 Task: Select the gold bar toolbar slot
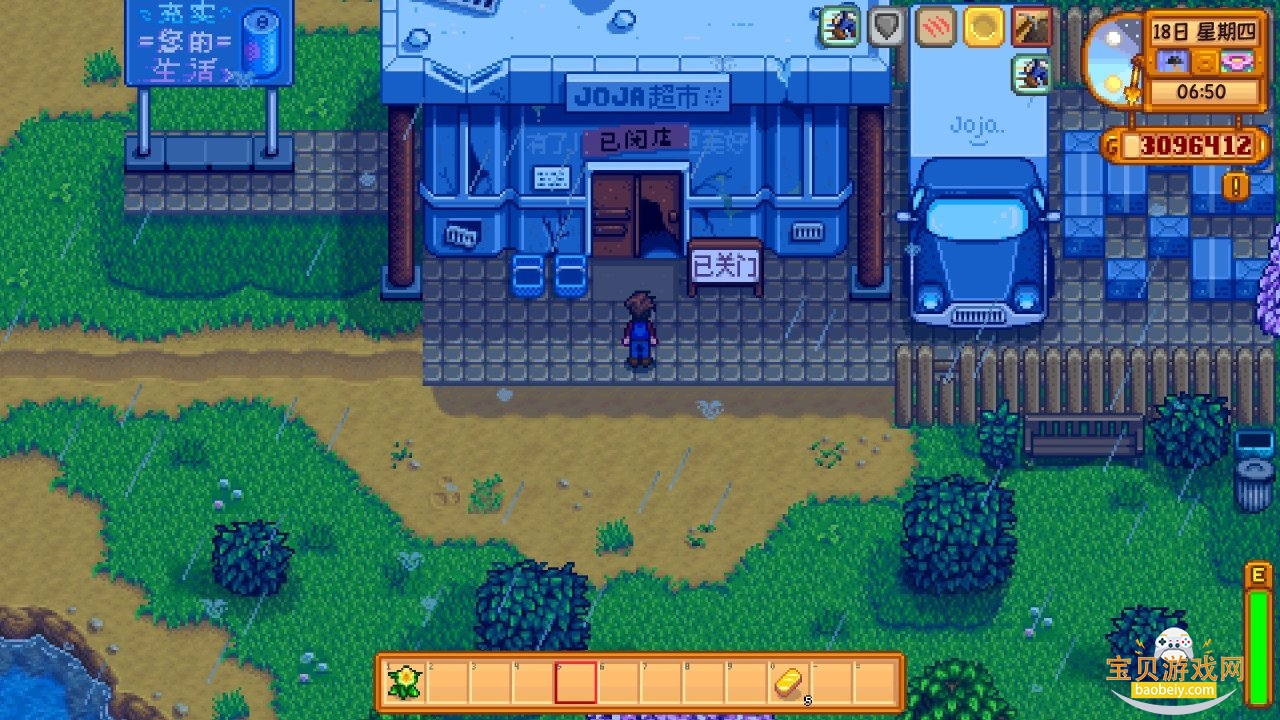pos(790,683)
